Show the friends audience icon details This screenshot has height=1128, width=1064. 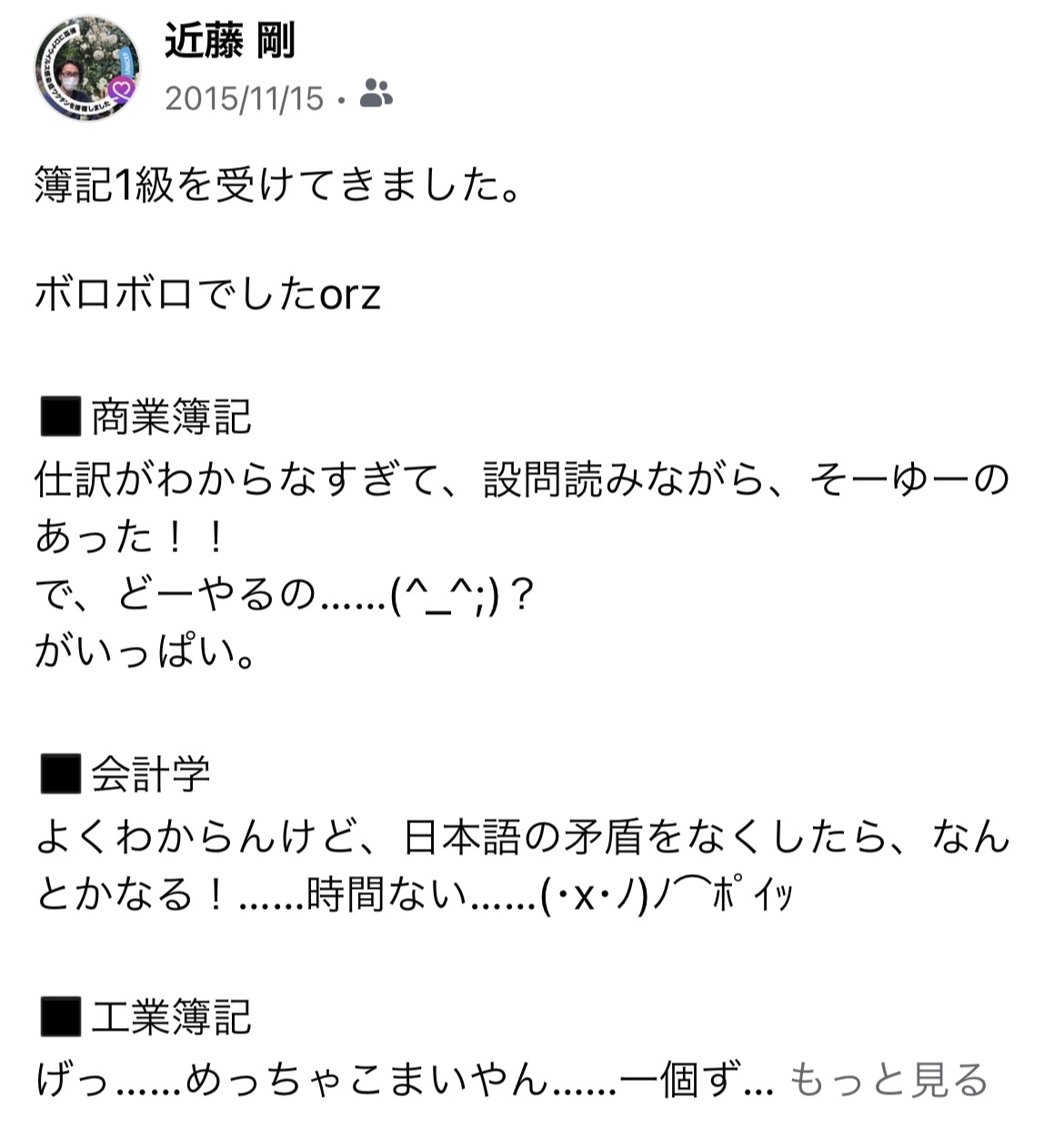[x=376, y=94]
